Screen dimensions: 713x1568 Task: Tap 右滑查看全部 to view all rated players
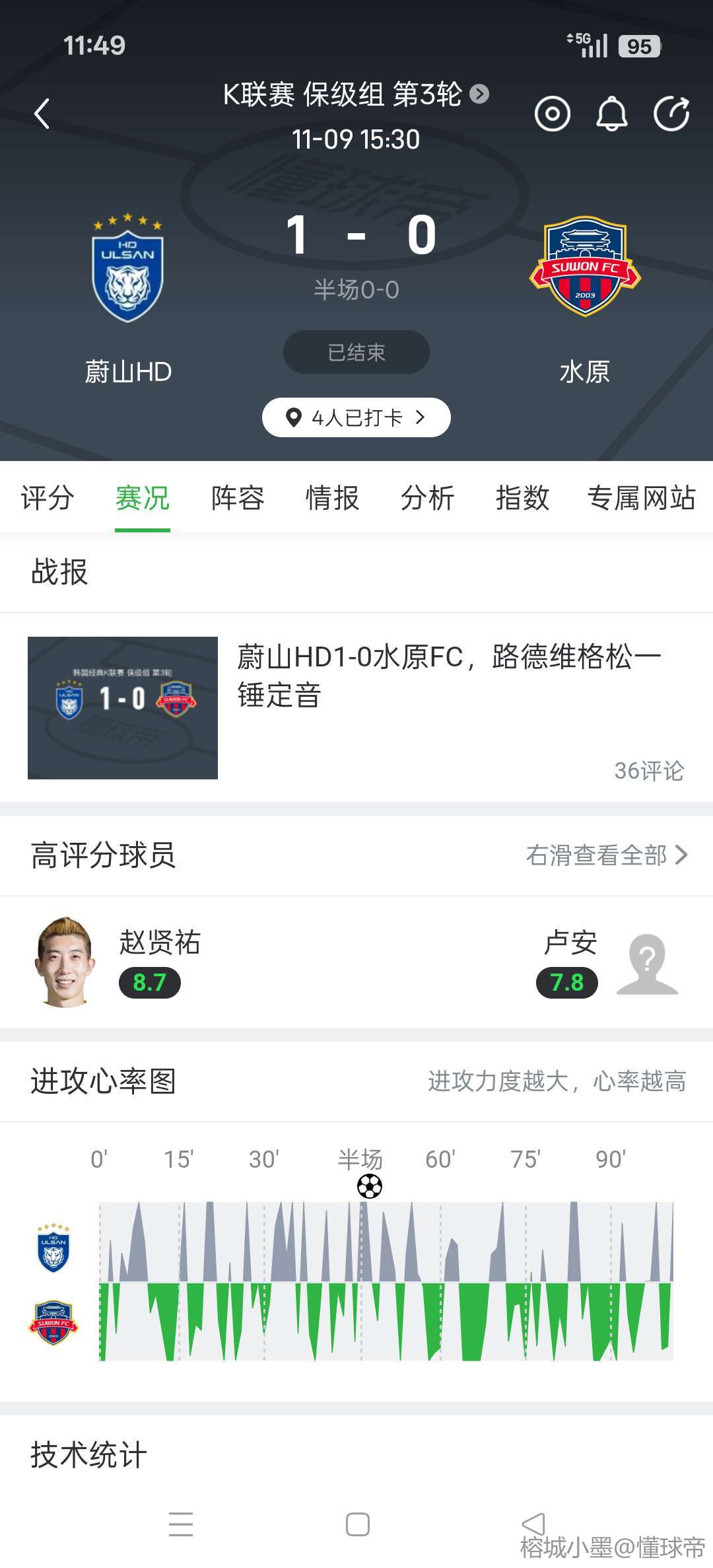click(x=606, y=855)
